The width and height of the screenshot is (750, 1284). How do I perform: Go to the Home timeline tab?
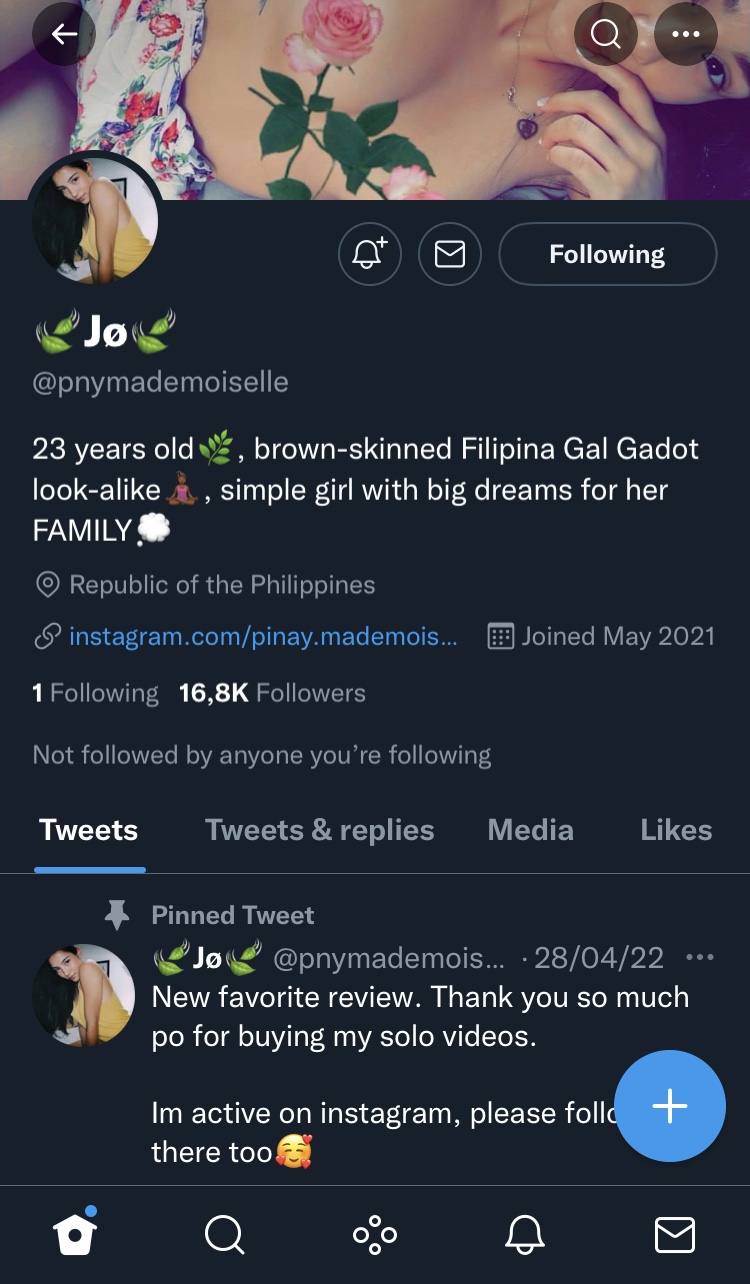point(76,1235)
